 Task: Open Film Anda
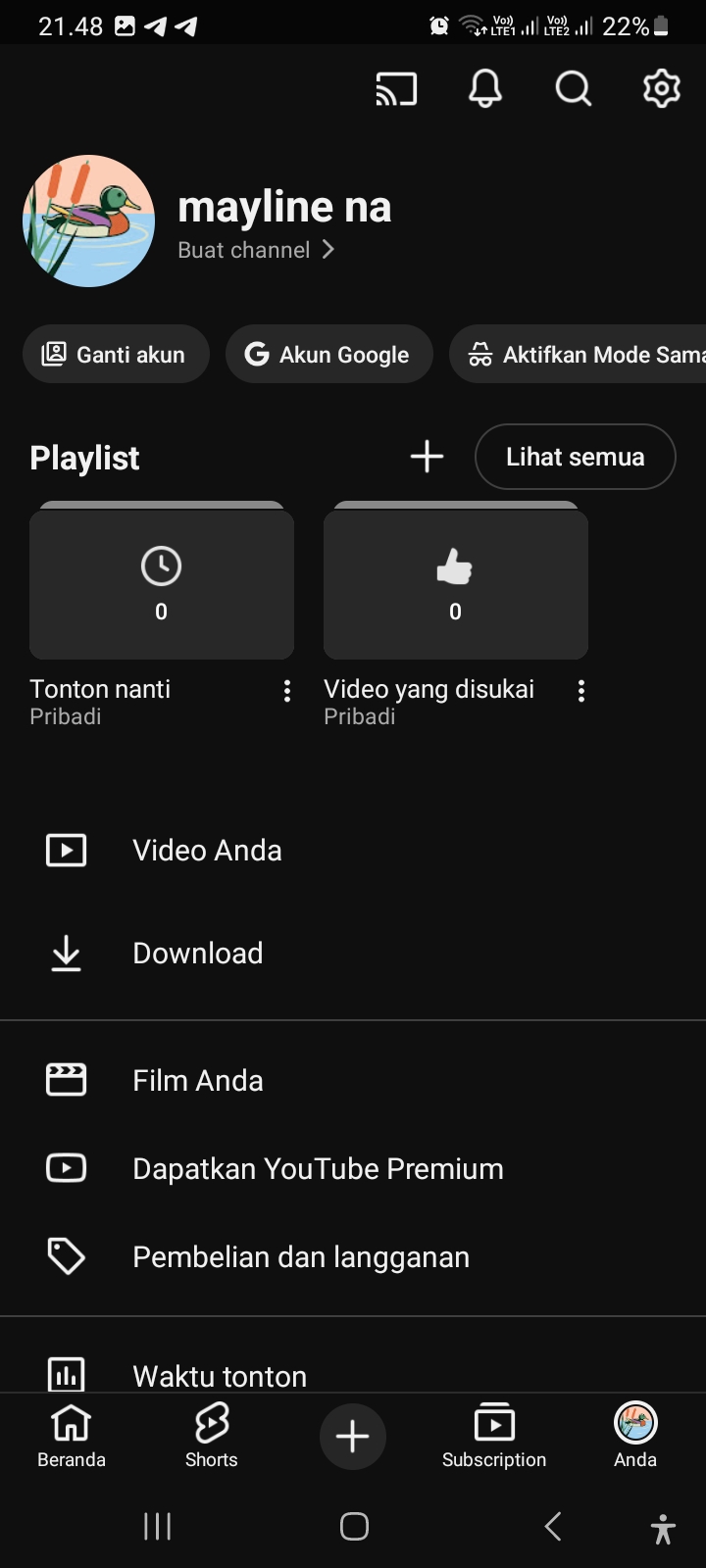tap(197, 1080)
